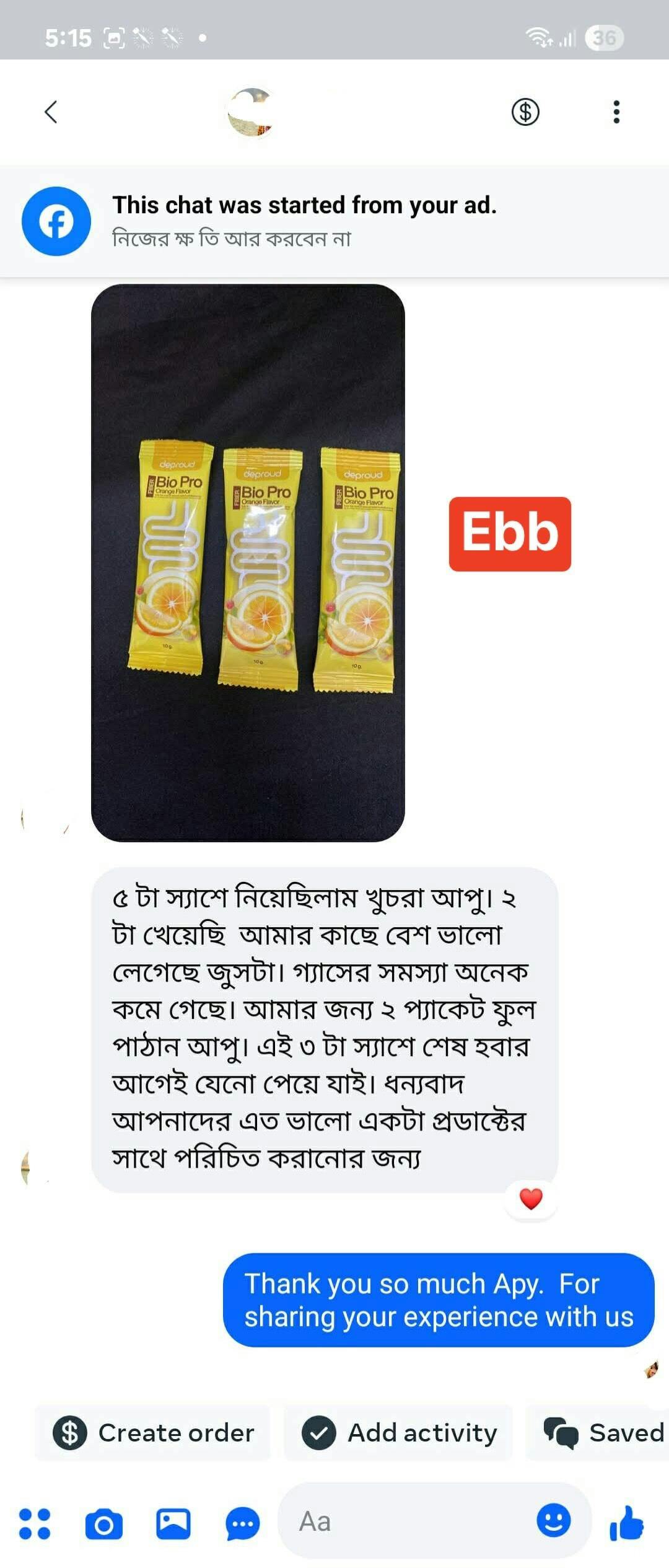The height and width of the screenshot is (1568, 669).
Task: Go back from this chat
Action: pos(51,112)
